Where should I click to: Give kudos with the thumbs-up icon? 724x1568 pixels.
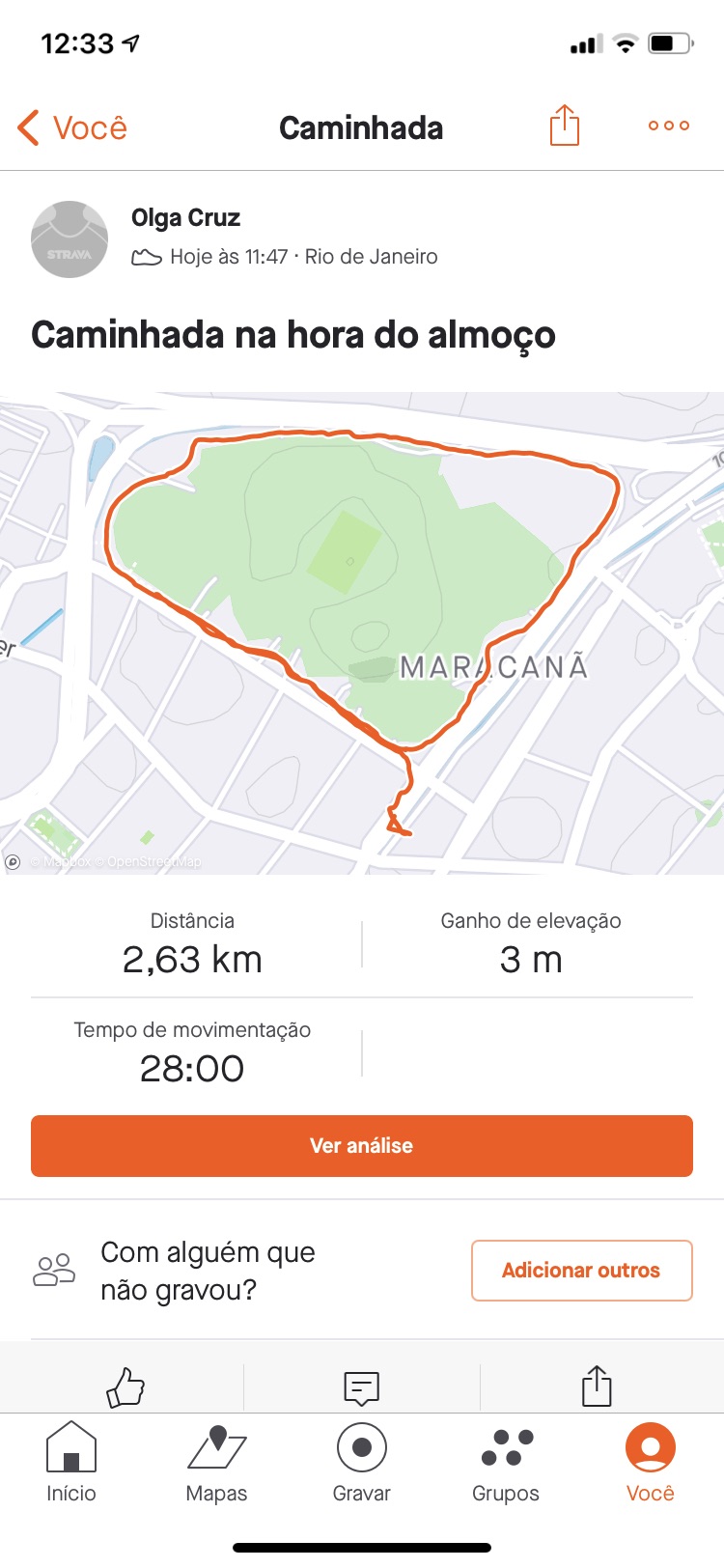125,1386
